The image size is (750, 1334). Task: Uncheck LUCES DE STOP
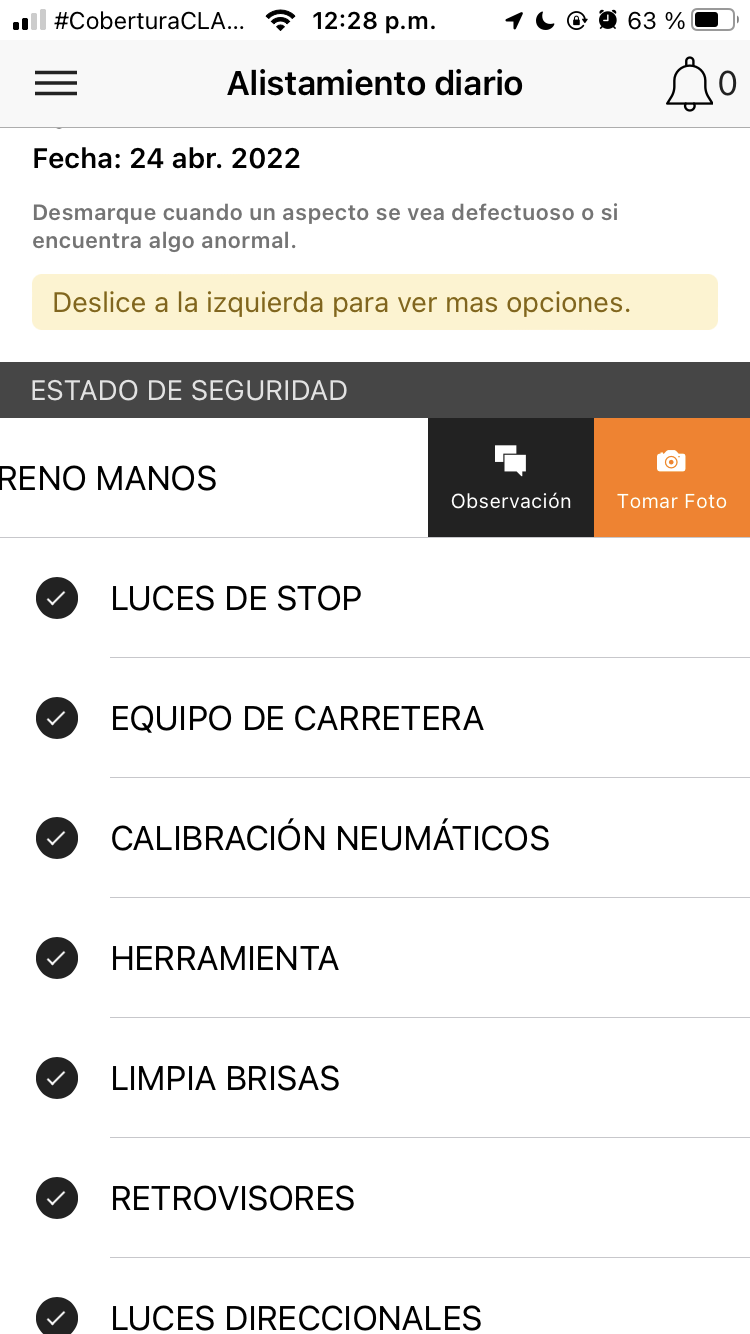point(57,598)
